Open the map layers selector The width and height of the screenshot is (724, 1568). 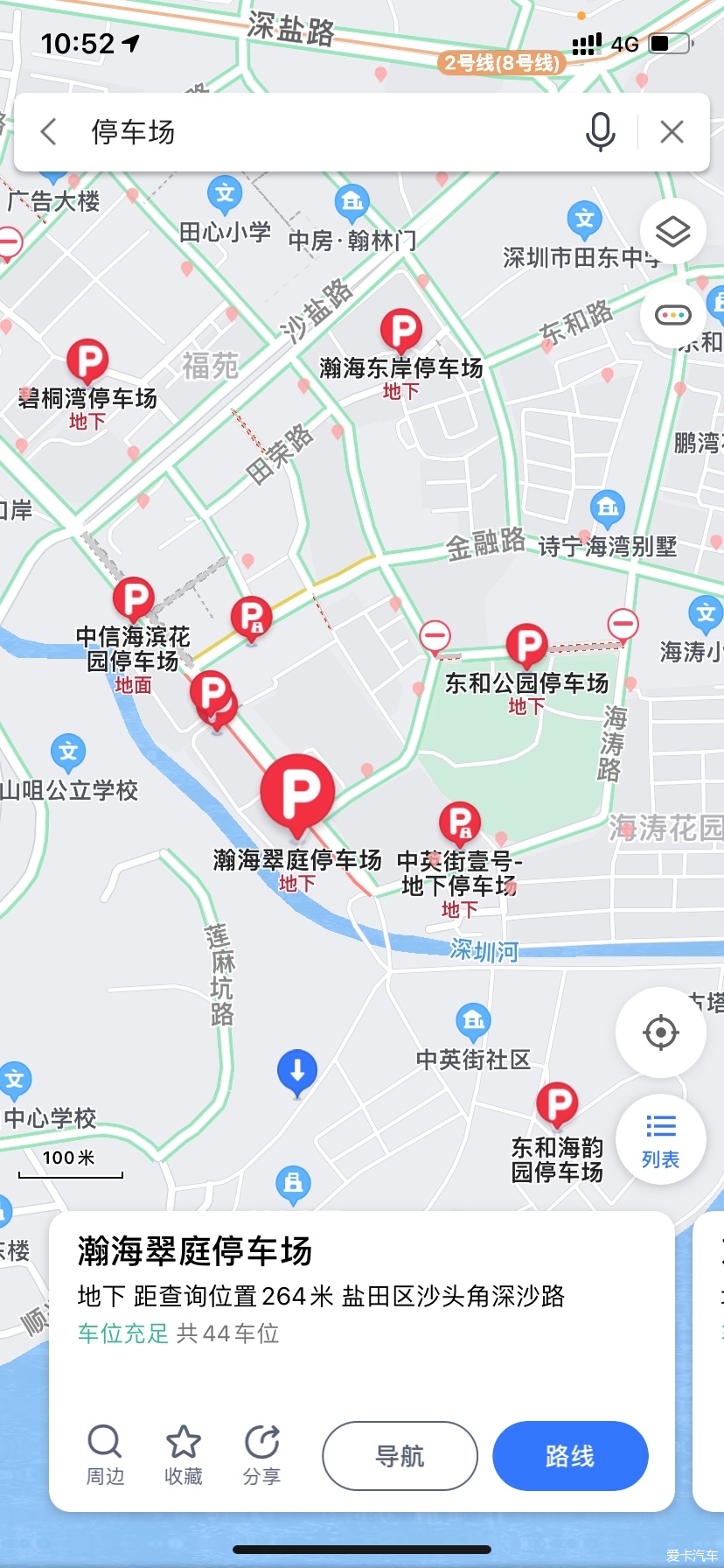coord(673,232)
